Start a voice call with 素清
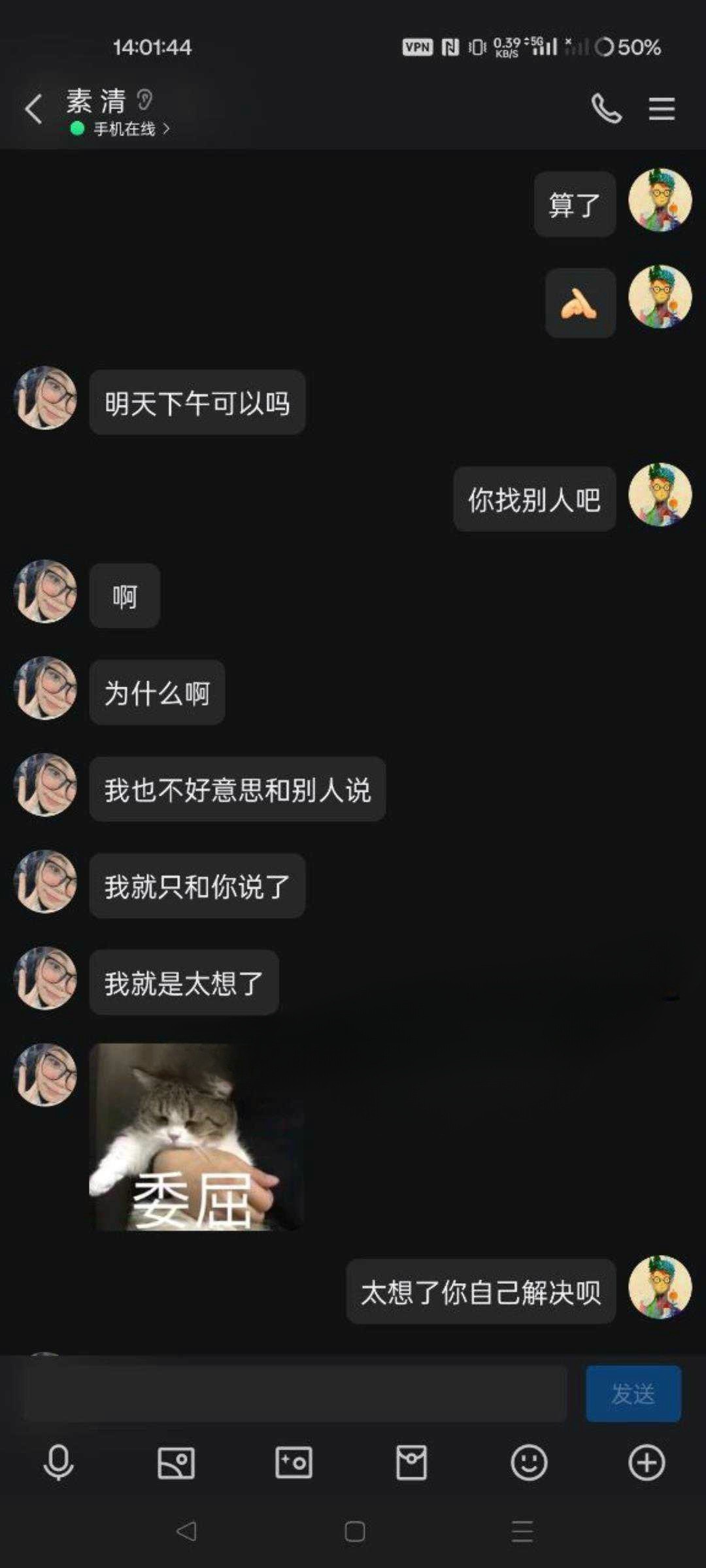Viewport: 706px width, 1568px height. [x=606, y=108]
